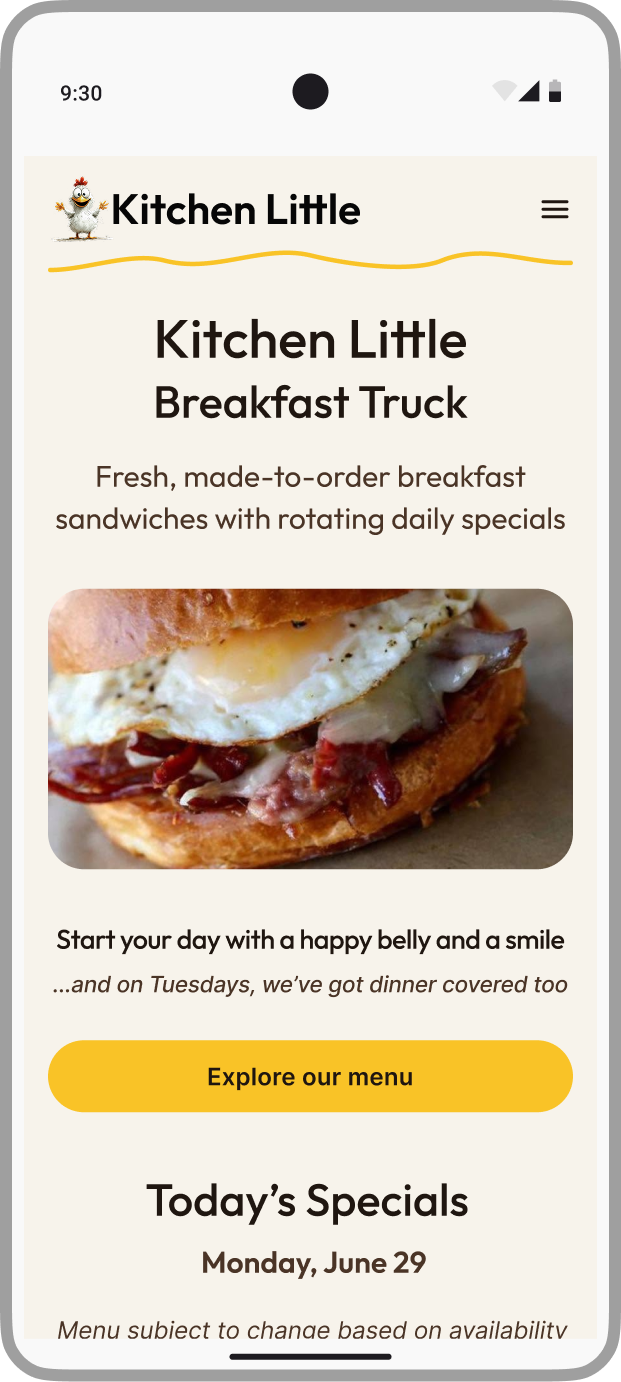Tap the Explore our menu button
The image size is (621, 1382).
(x=310, y=1076)
